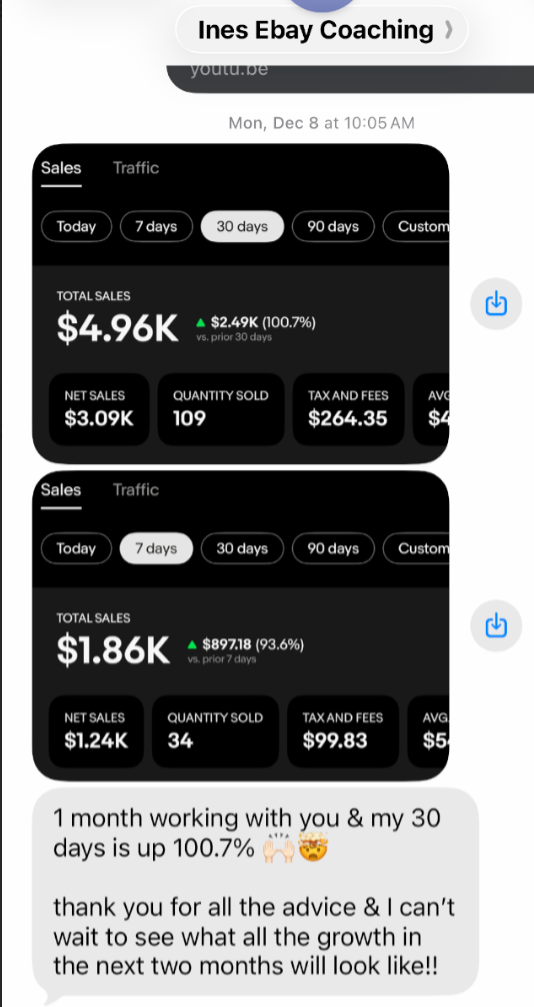Save the 7 days sales image
The width and height of the screenshot is (534, 1007).
(495, 626)
